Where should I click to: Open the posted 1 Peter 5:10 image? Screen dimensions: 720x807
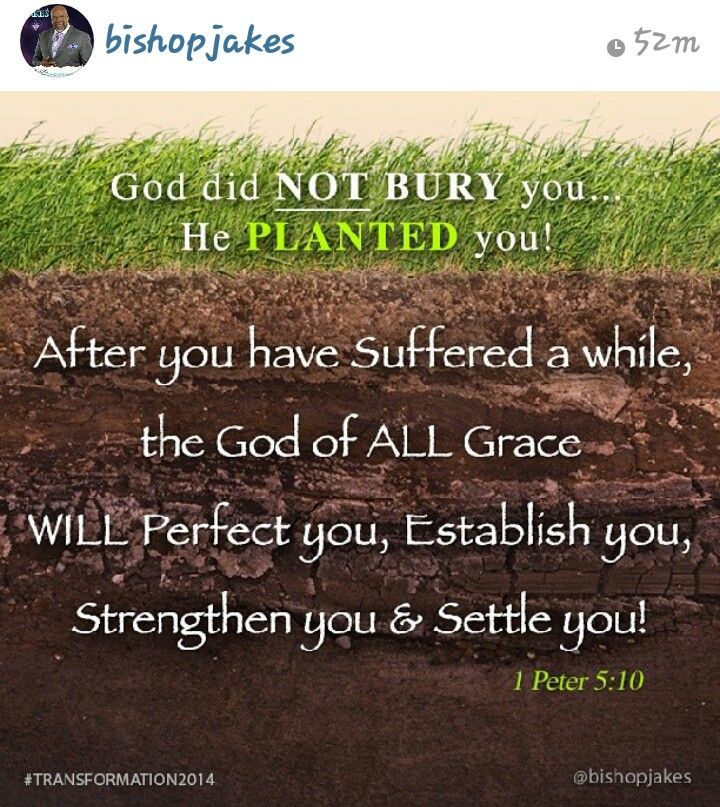(x=360, y=450)
